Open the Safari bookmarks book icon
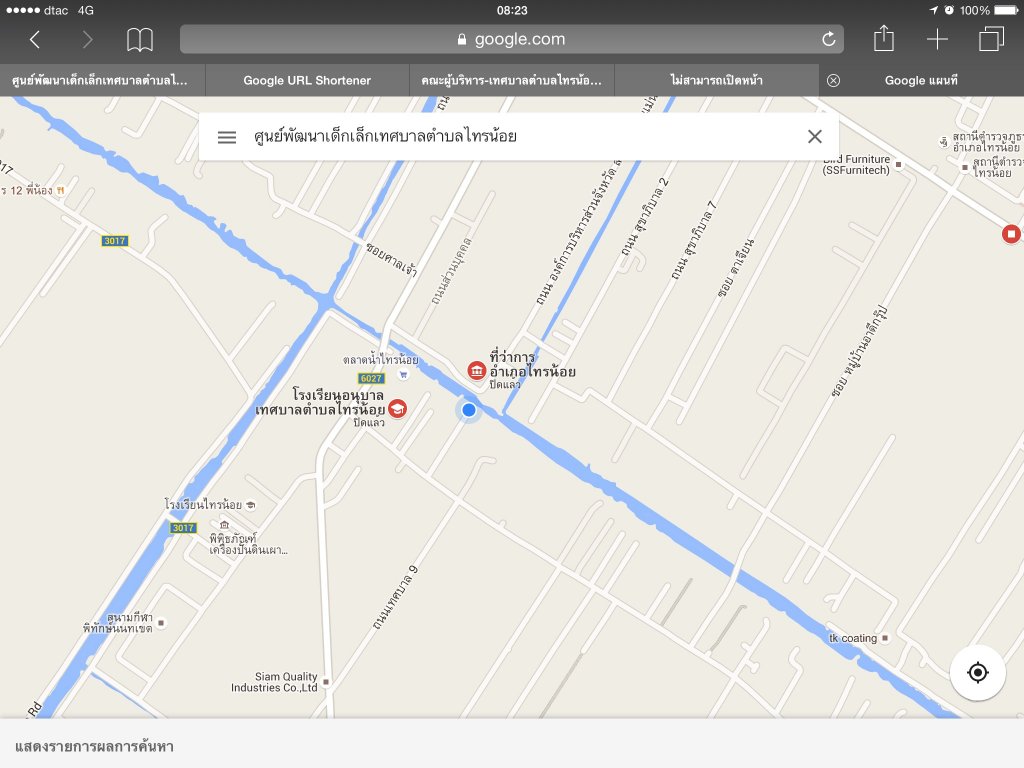The height and width of the screenshot is (768, 1024). 140,40
